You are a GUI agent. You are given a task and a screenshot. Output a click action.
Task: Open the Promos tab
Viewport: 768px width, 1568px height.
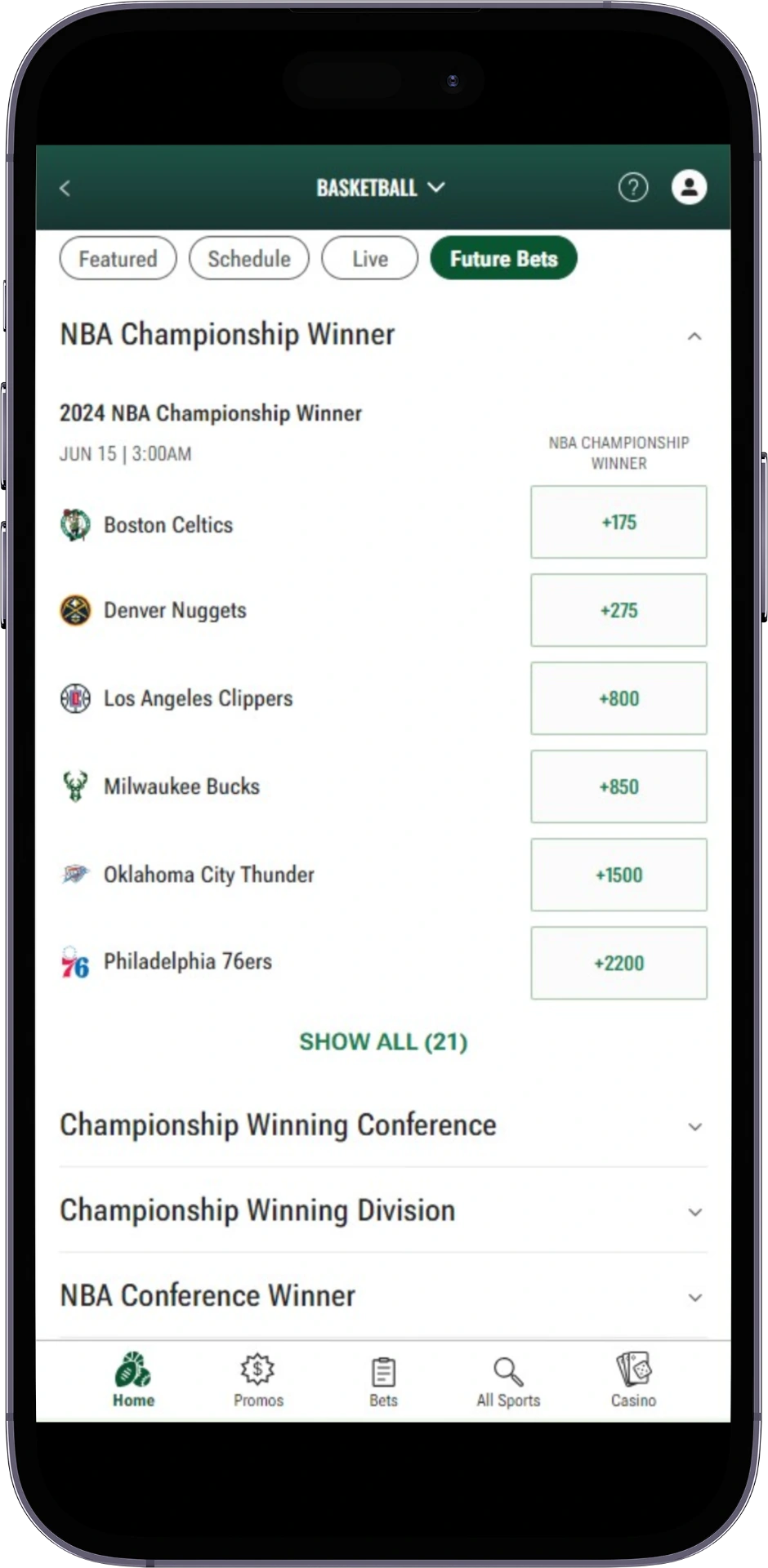coord(258,1380)
